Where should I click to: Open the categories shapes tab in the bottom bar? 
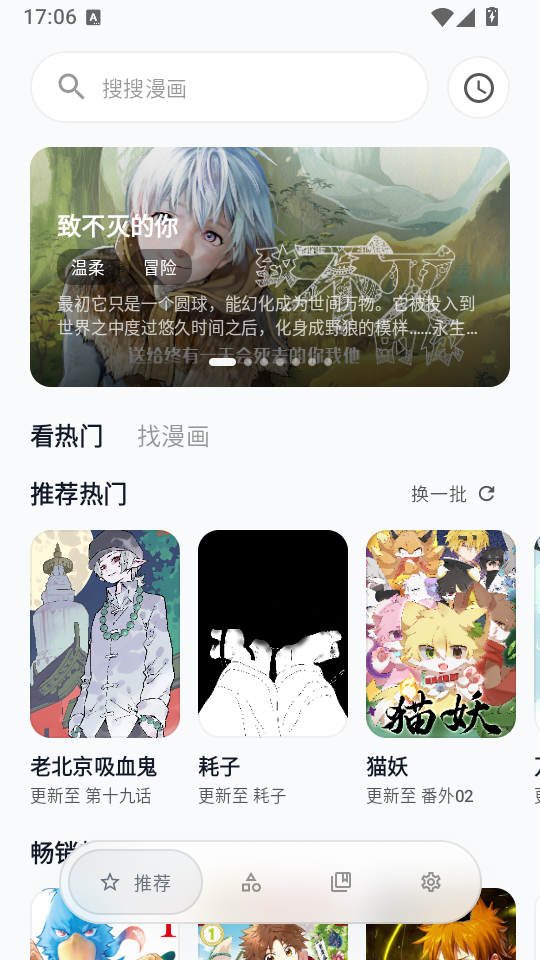[251, 882]
